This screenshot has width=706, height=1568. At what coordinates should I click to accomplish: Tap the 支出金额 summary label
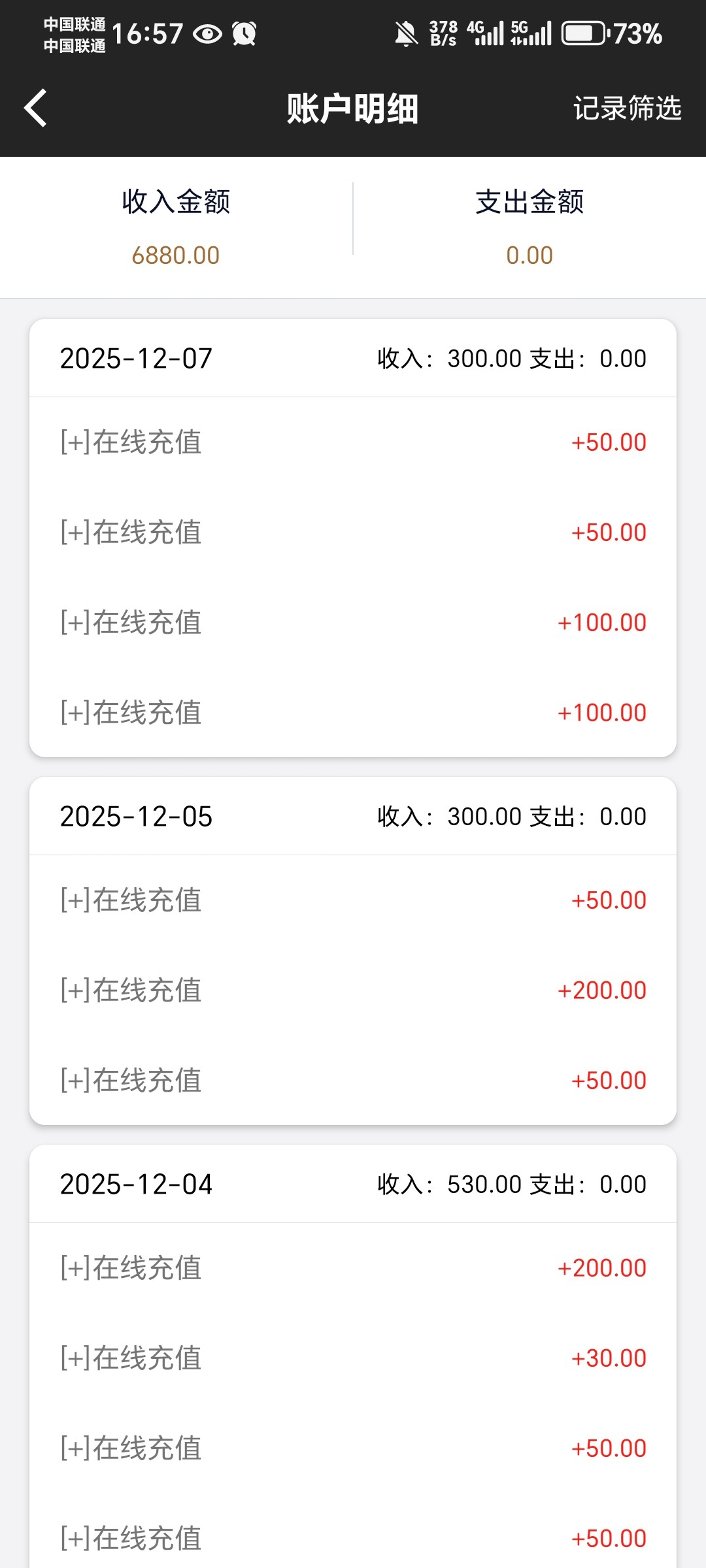tap(531, 203)
